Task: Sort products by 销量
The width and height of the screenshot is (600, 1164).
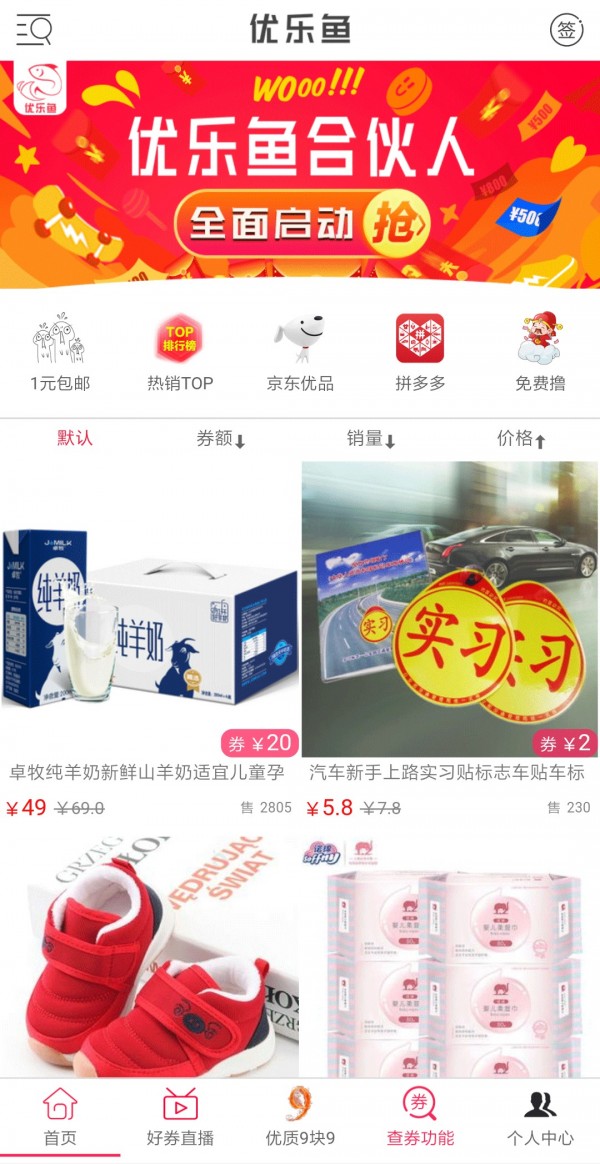Action: coord(371,439)
